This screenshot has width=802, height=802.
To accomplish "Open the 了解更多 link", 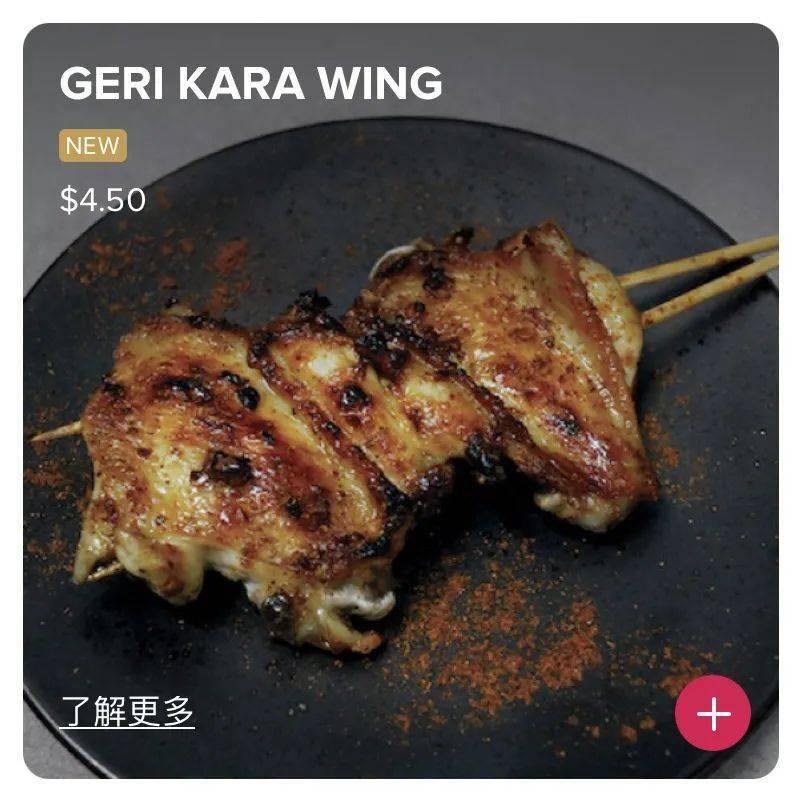I will tap(127, 712).
